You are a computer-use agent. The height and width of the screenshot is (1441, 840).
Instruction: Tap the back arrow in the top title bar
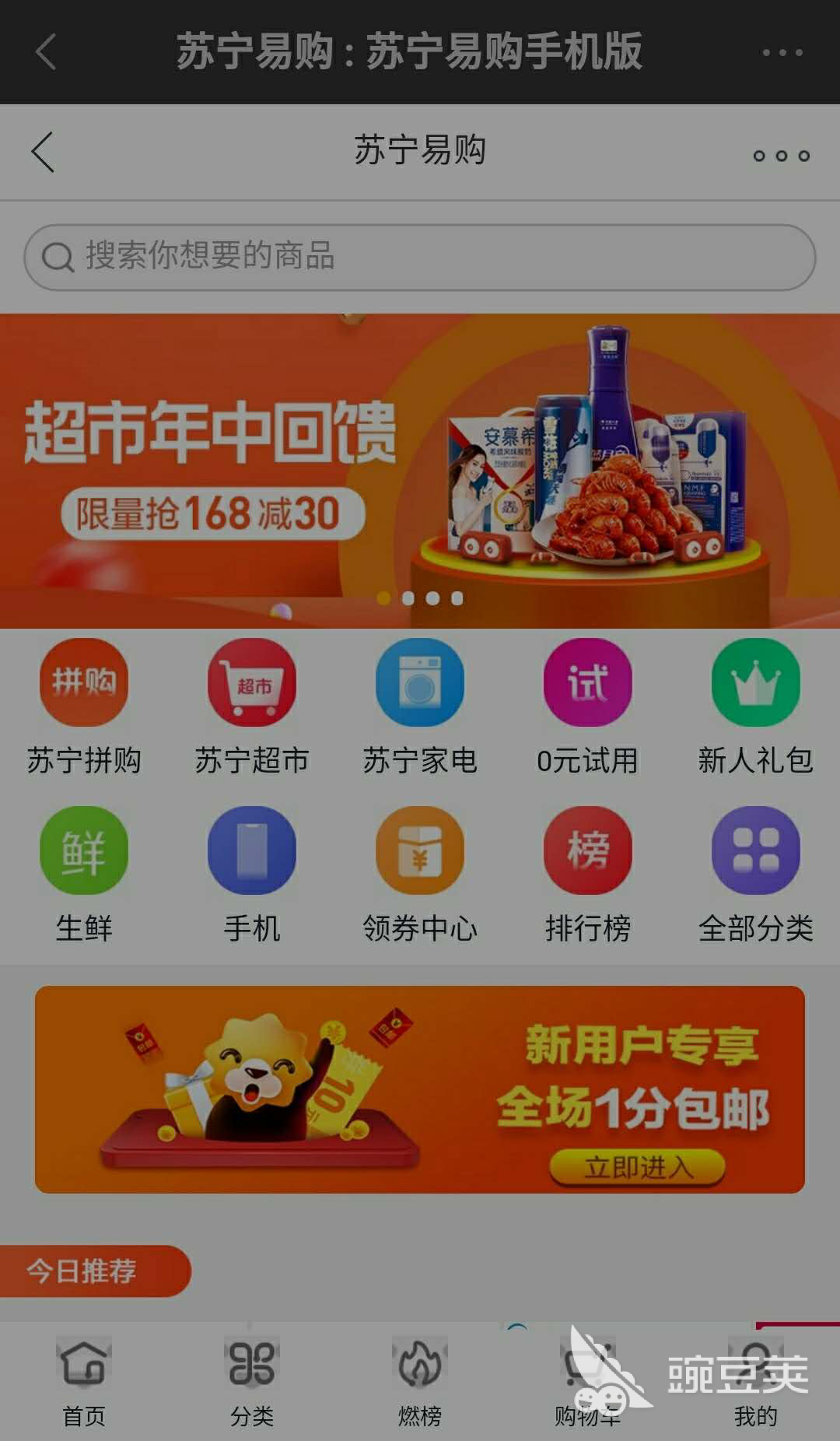[x=47, y=52]
